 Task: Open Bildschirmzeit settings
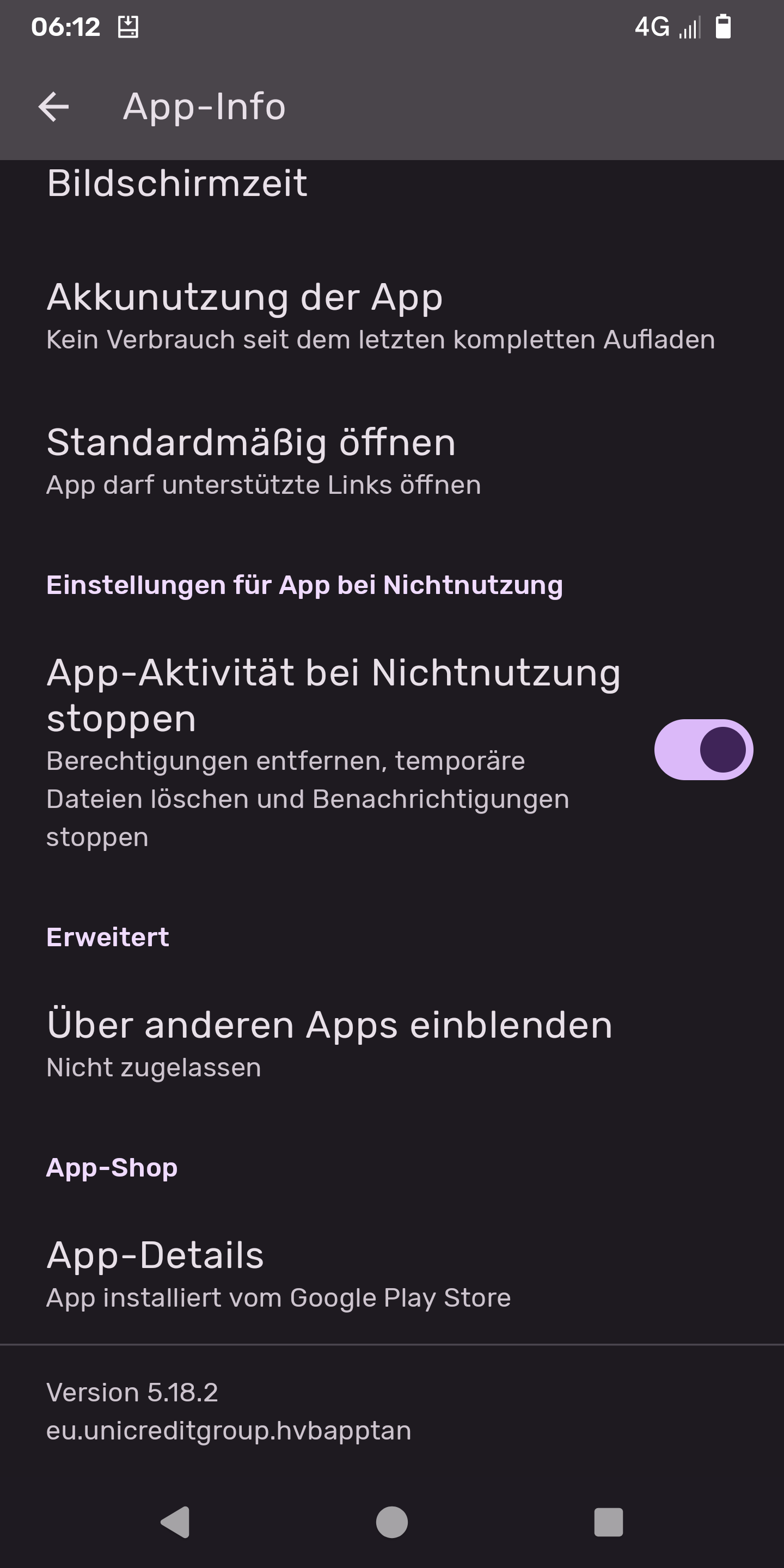(176, 184)
